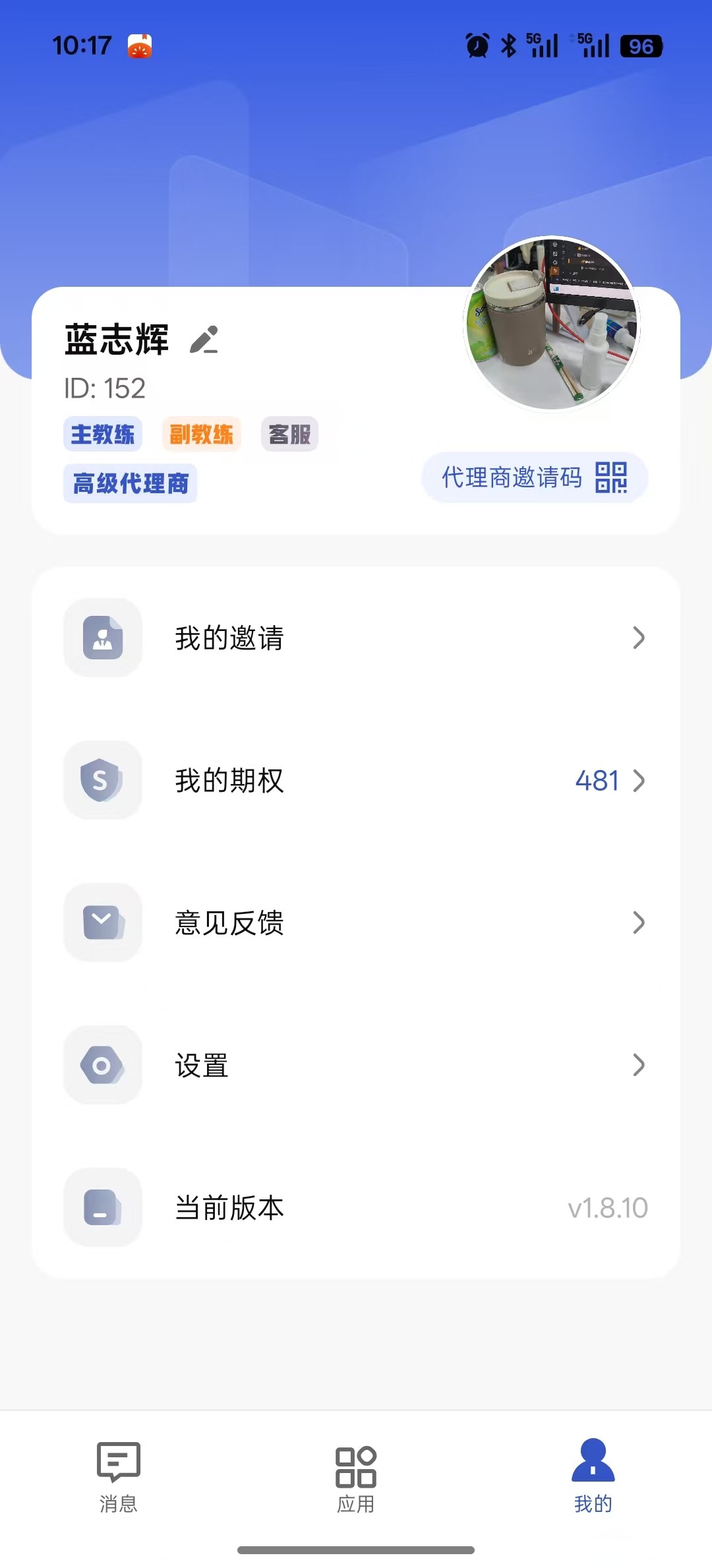Switch to the 消息 tab
The image size is (712, 1568).
tap(120, 1480)
